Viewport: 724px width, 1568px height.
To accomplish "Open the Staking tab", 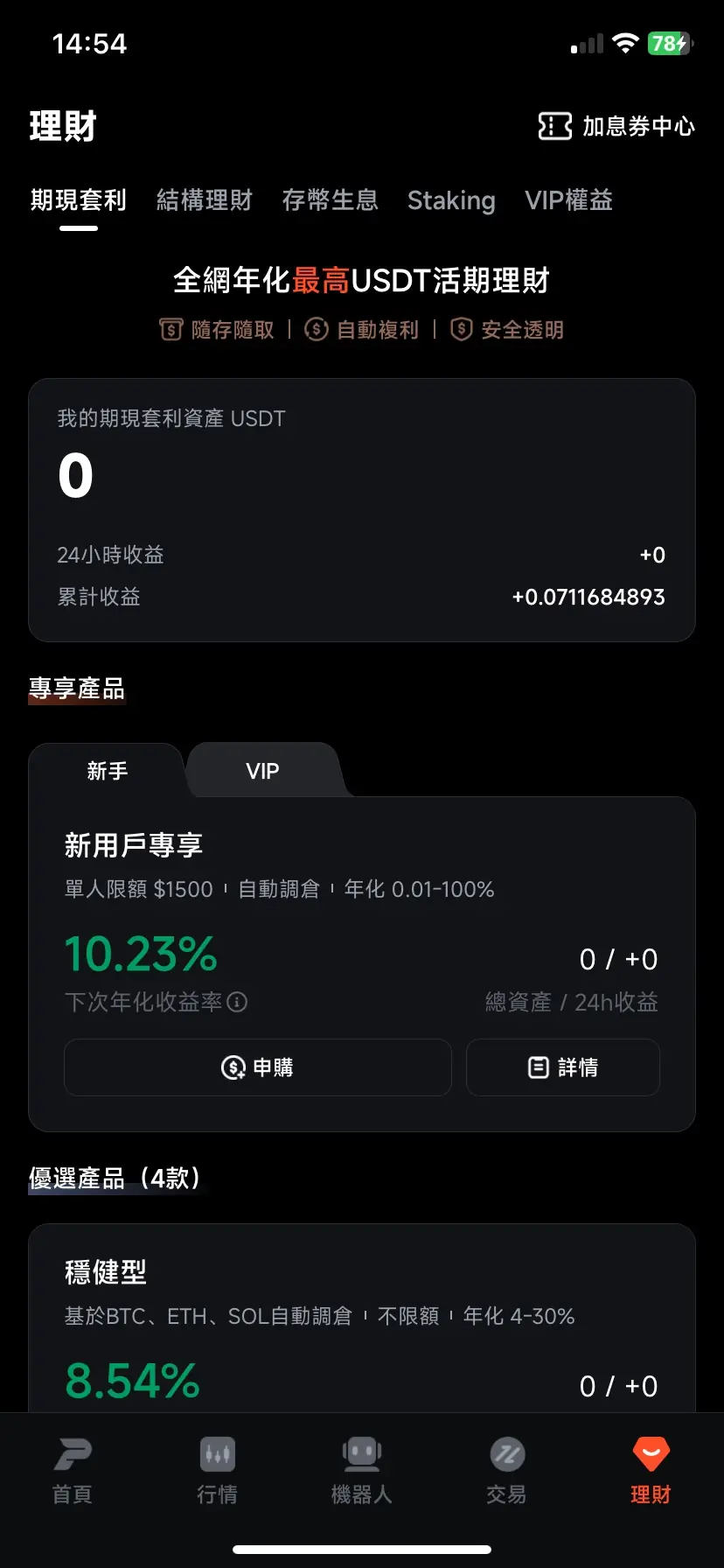I will (x=451, y=200).
